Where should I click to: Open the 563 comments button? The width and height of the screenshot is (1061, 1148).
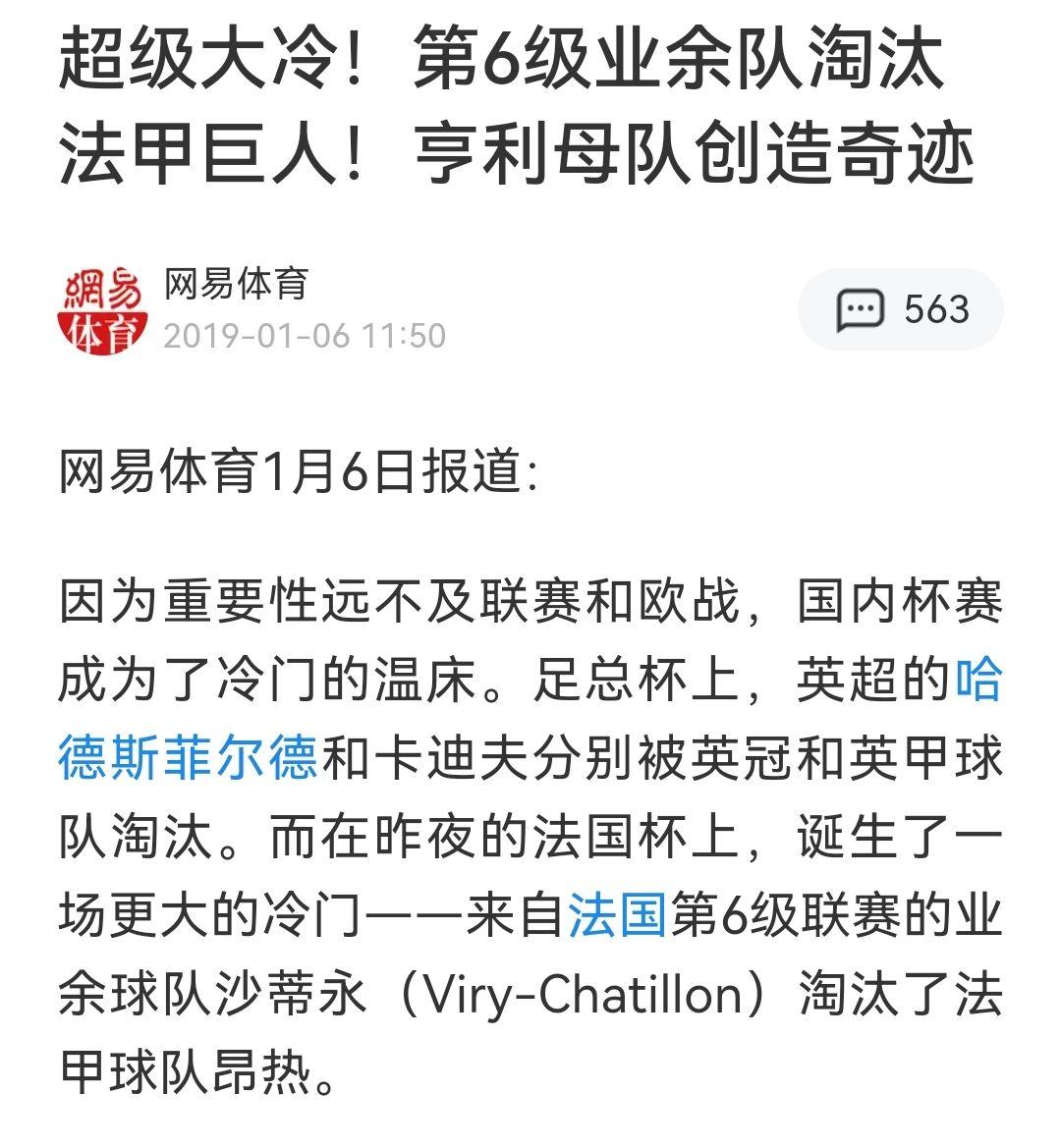[x=900, y=310]
